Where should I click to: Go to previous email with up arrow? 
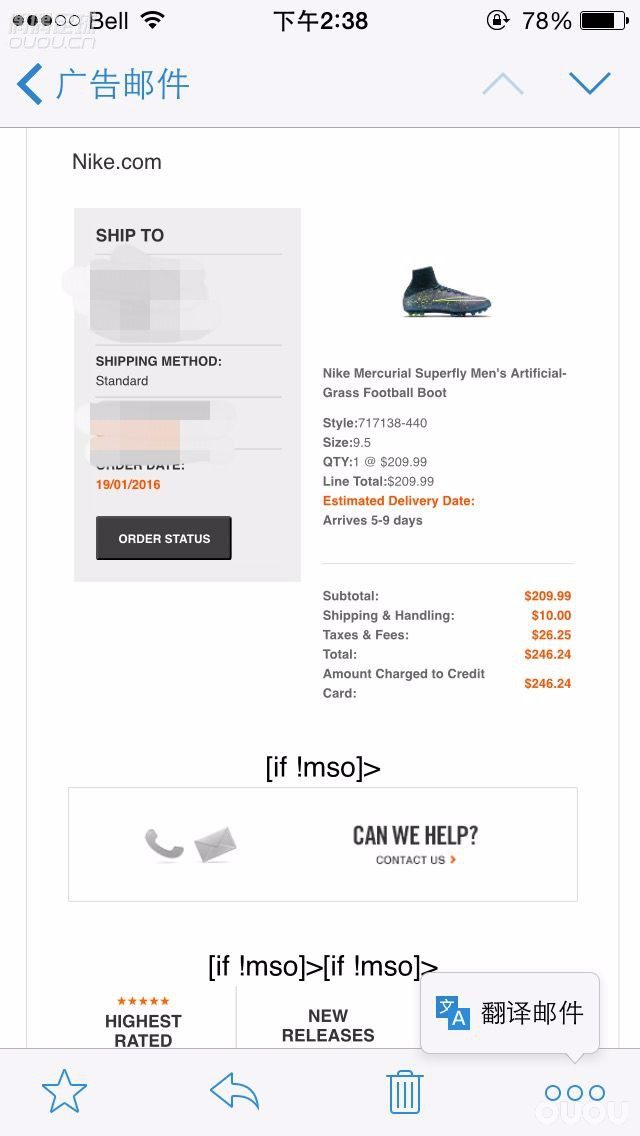point(502,84)
